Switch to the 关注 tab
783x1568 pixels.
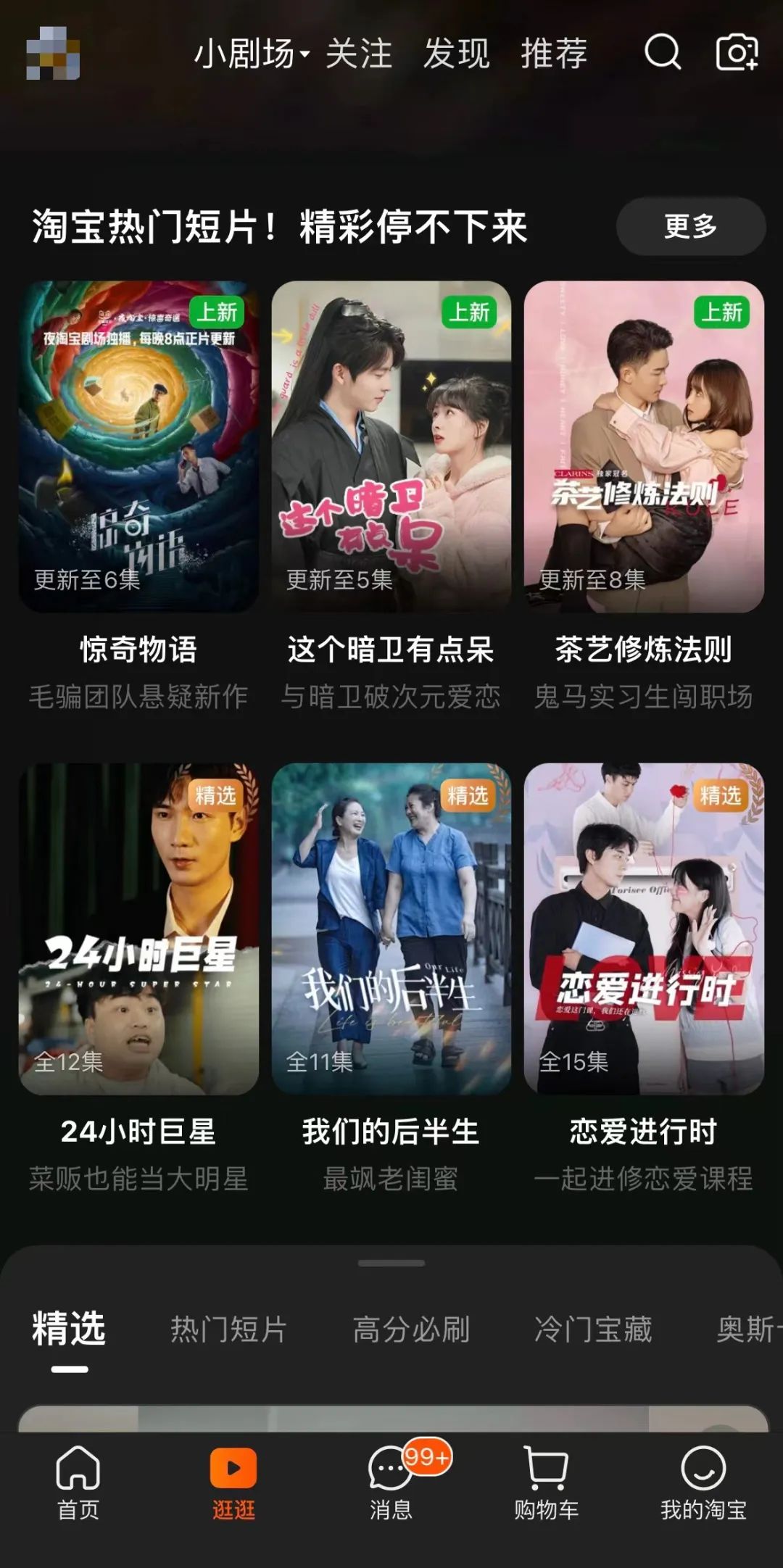(x=359, y=54)
